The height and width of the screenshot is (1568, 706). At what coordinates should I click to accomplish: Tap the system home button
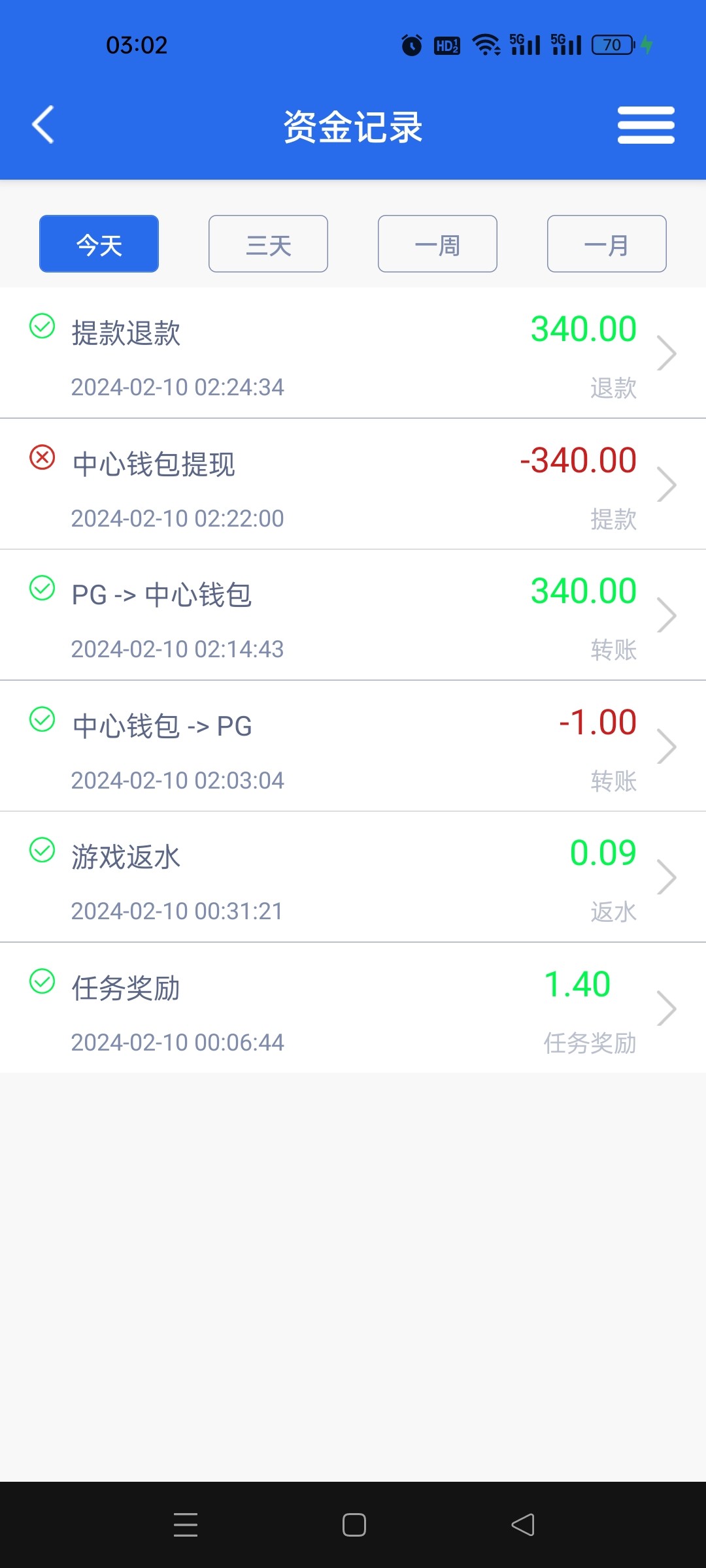[x=354, y=1525]
